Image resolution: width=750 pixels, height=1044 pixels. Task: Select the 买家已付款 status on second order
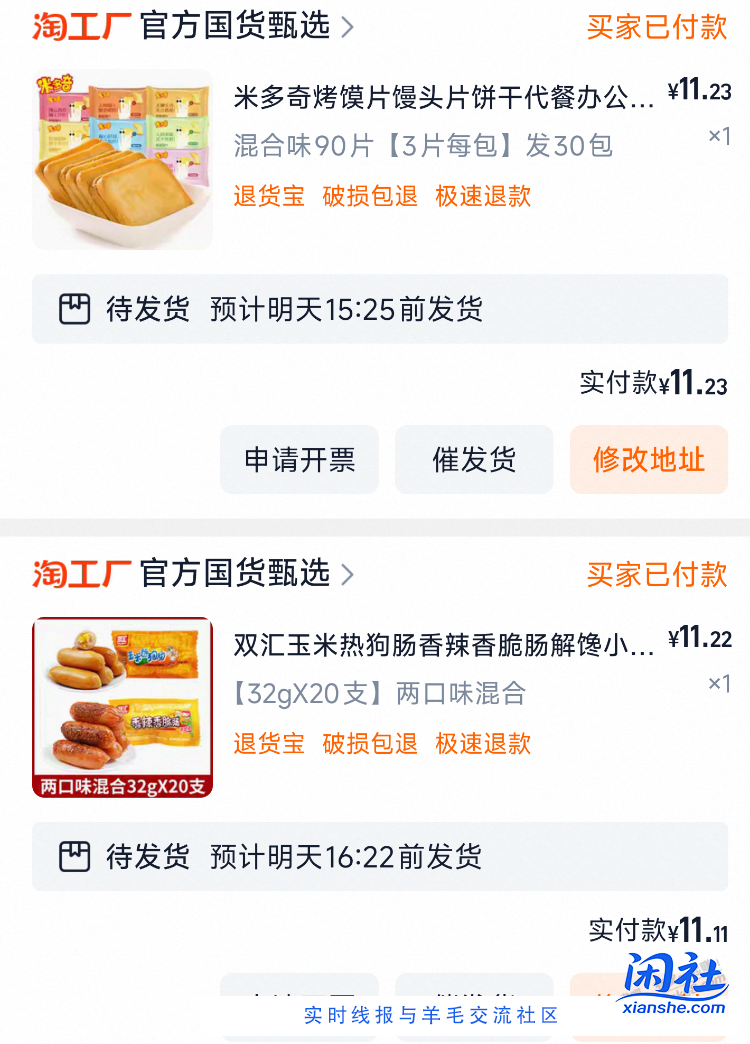[x=658, y=575]
